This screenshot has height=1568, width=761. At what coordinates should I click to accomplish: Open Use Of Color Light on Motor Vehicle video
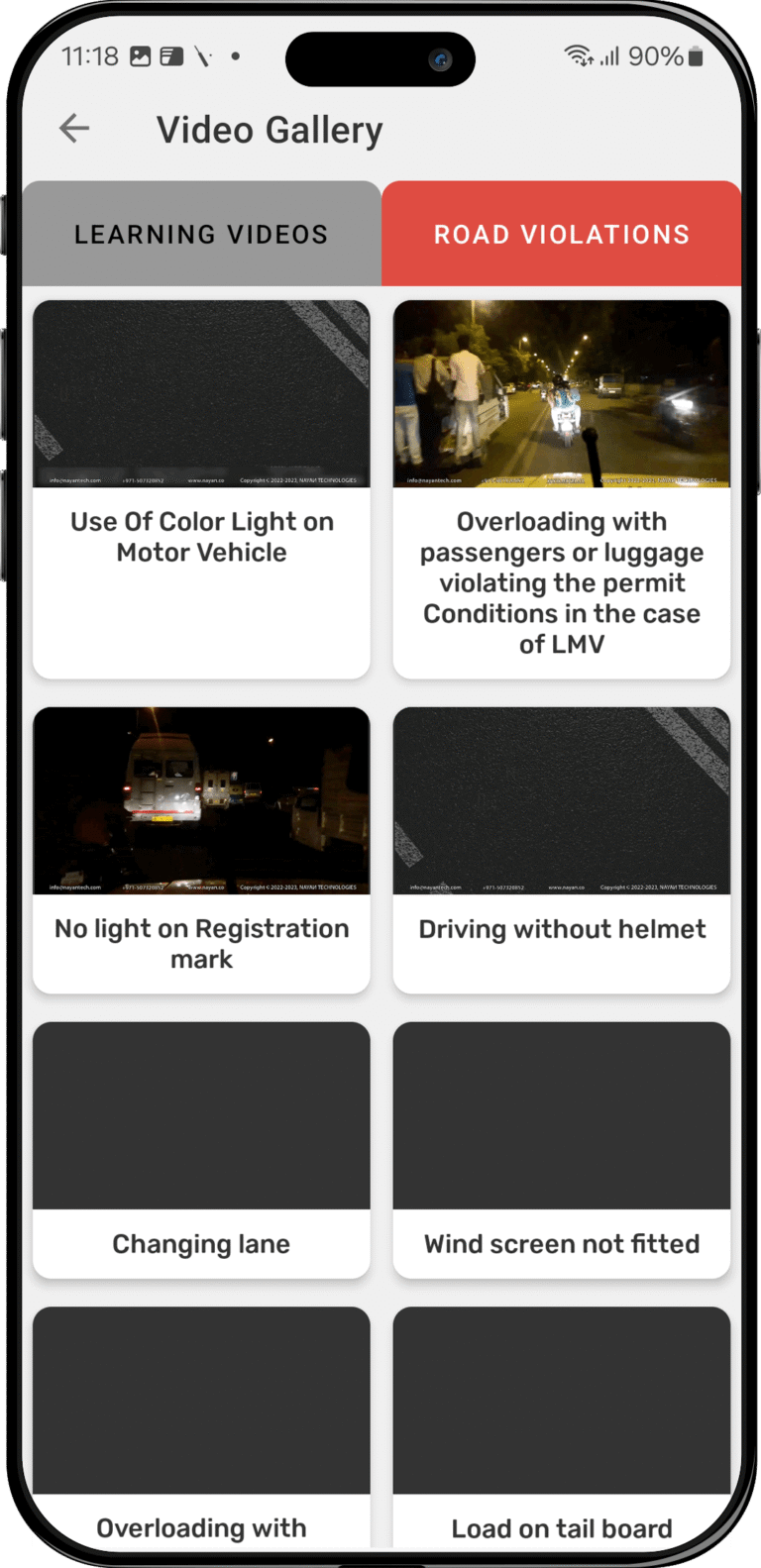pyautogui.click(x=201, y=394)
